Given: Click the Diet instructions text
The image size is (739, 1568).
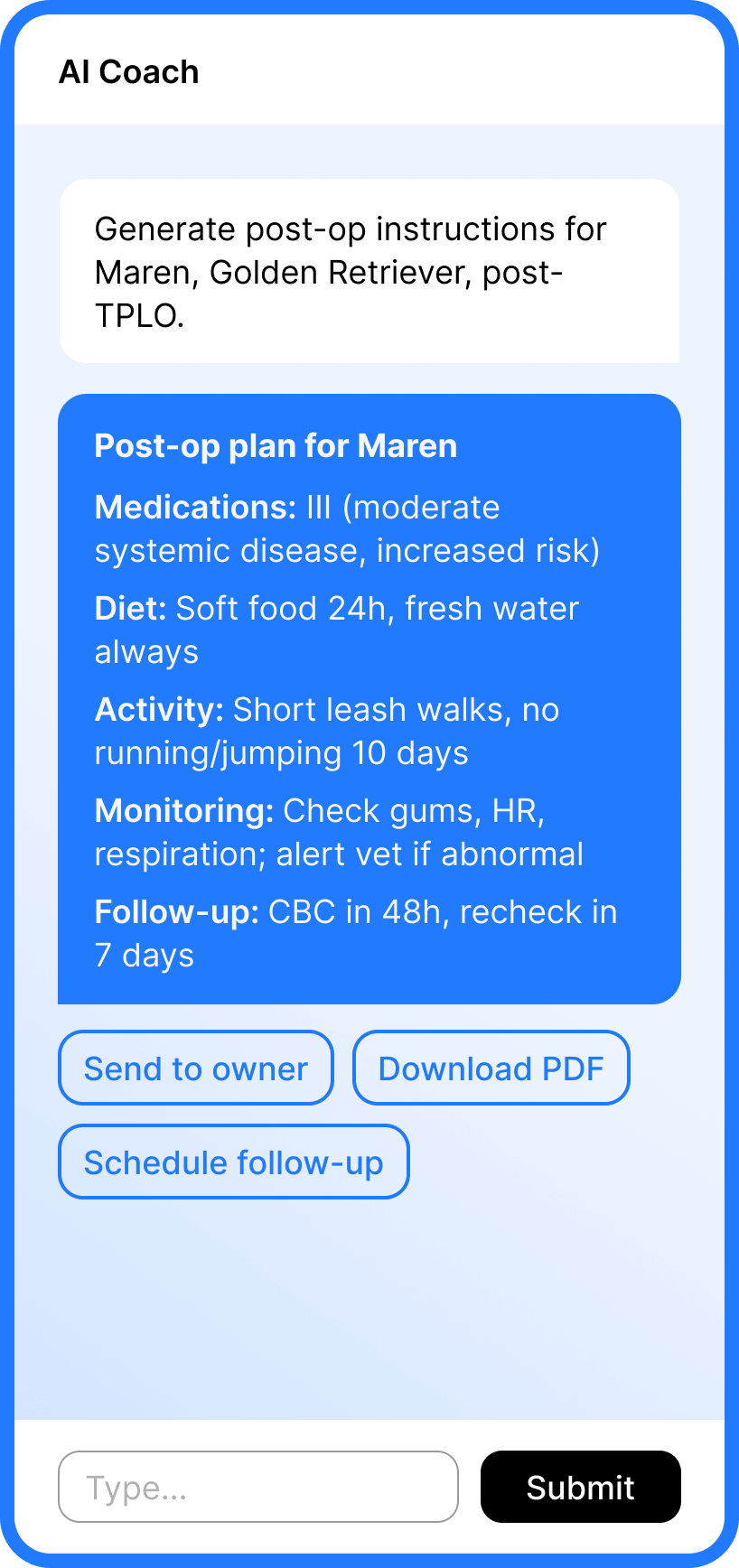Looking at the screenshot, I should pyautogui.click(x=336, y=630).
